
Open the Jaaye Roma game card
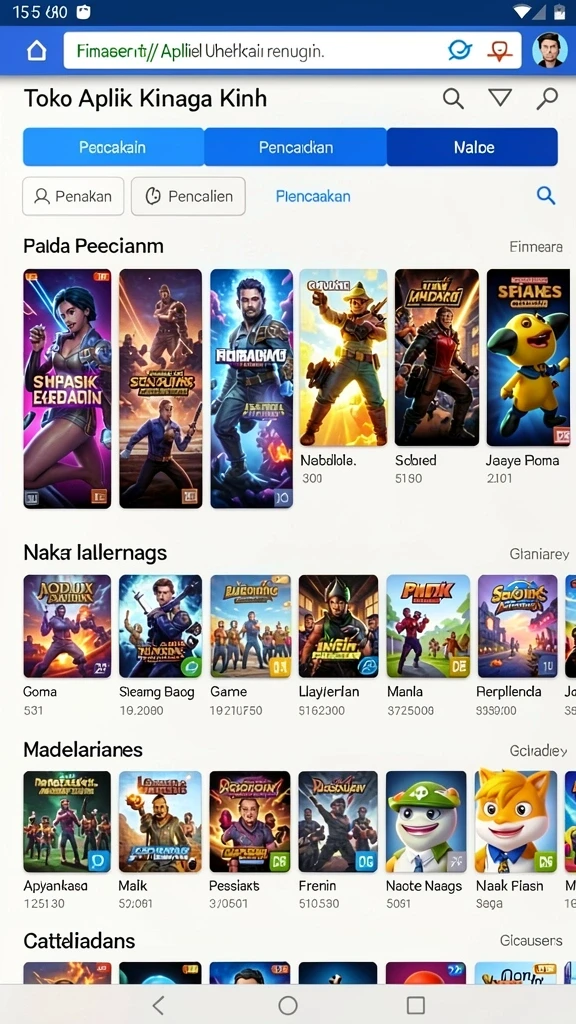coord(528,377)
